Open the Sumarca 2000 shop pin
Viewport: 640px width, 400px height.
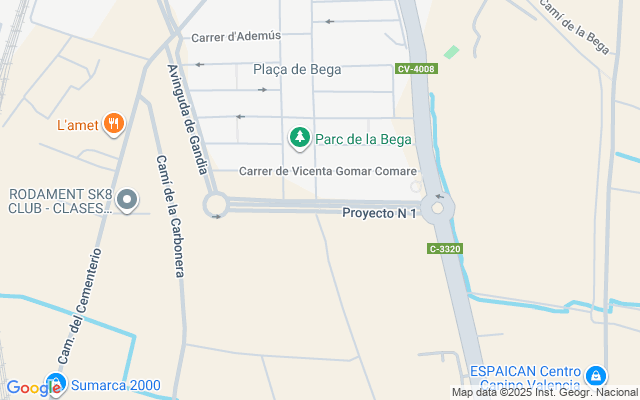tap(56, 386)
